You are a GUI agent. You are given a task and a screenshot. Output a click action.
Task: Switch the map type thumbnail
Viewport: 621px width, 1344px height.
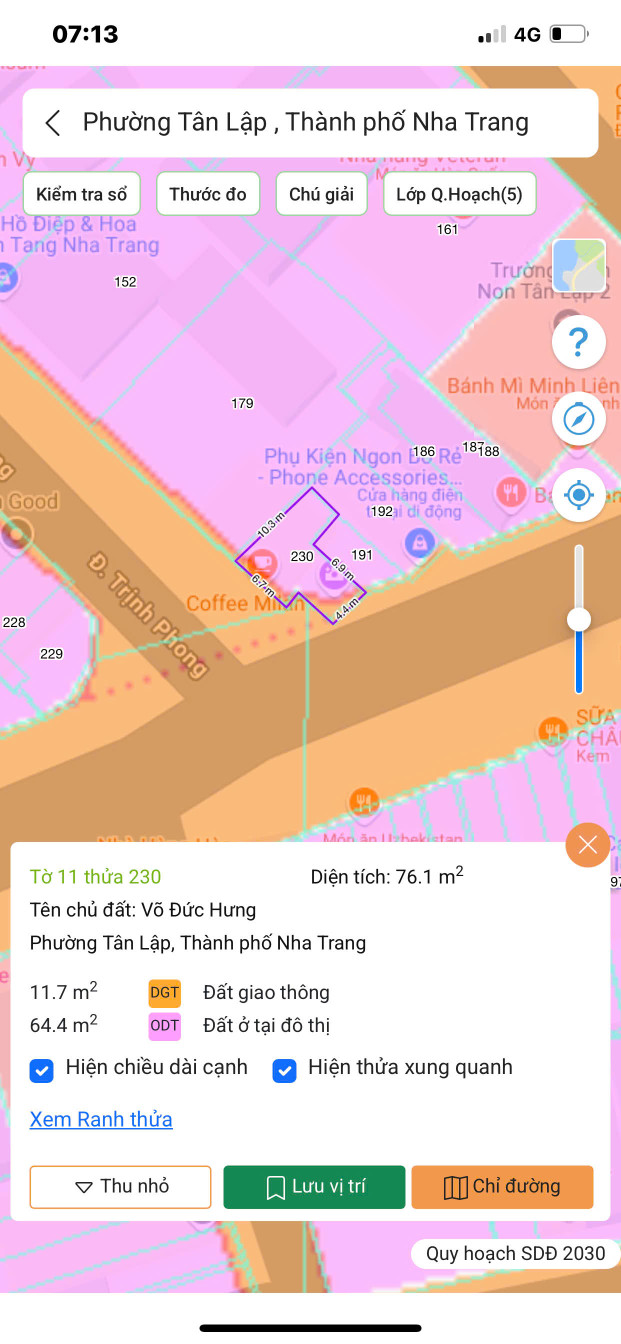tap(579, 266)
